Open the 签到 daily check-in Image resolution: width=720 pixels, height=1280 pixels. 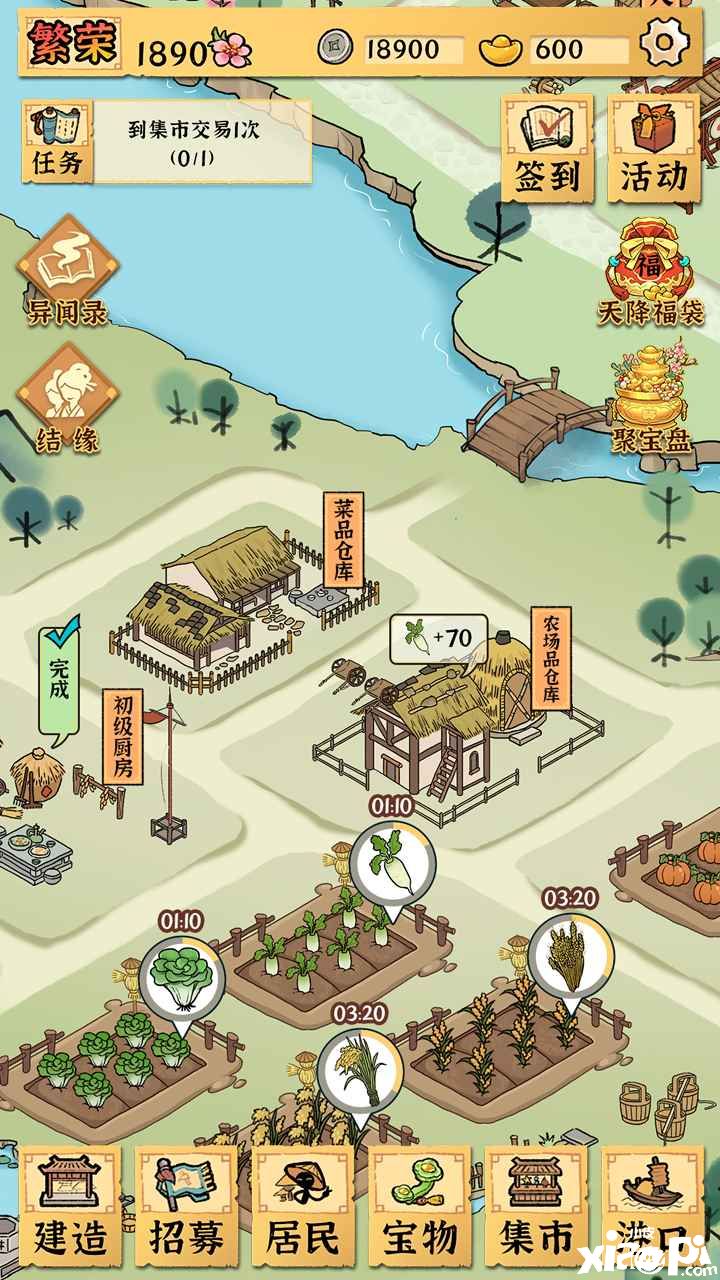click(x=547, y=148)
